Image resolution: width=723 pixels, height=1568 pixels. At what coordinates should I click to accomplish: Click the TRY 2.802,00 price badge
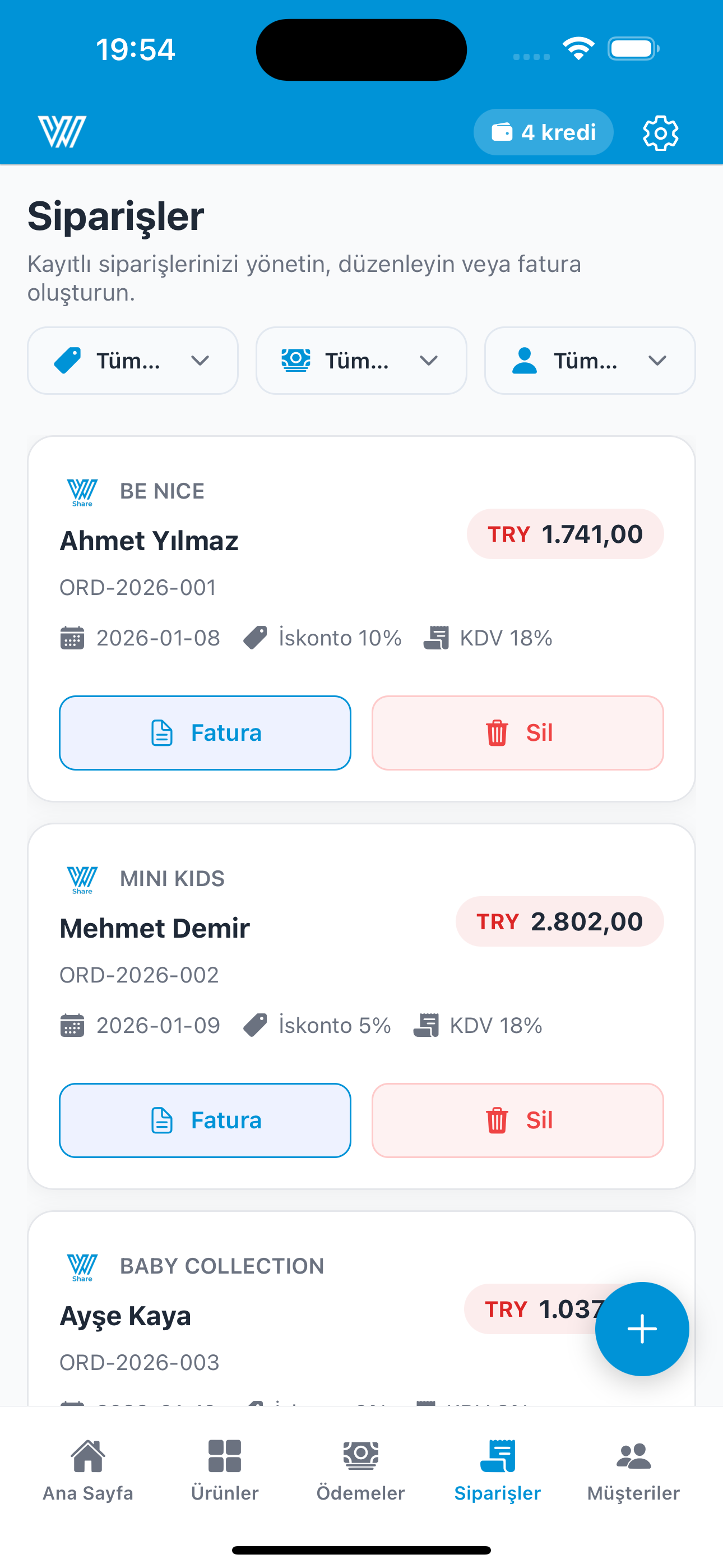pos(559,921)
